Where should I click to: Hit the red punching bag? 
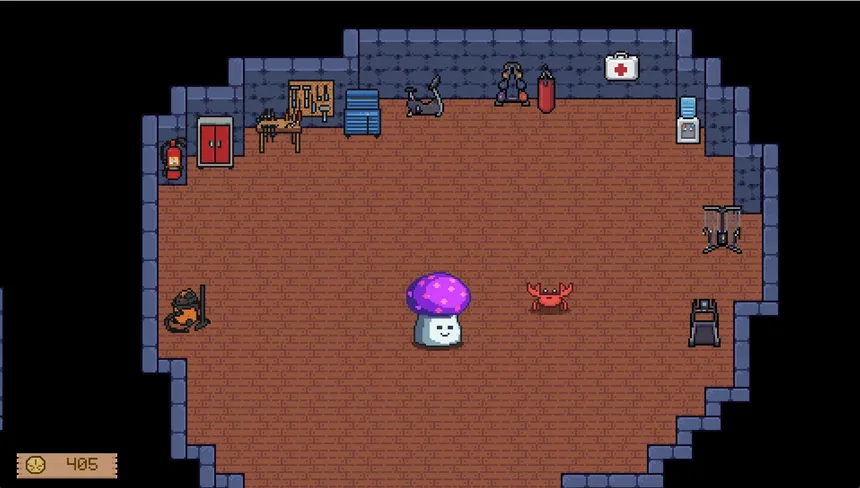click(546, 91)
